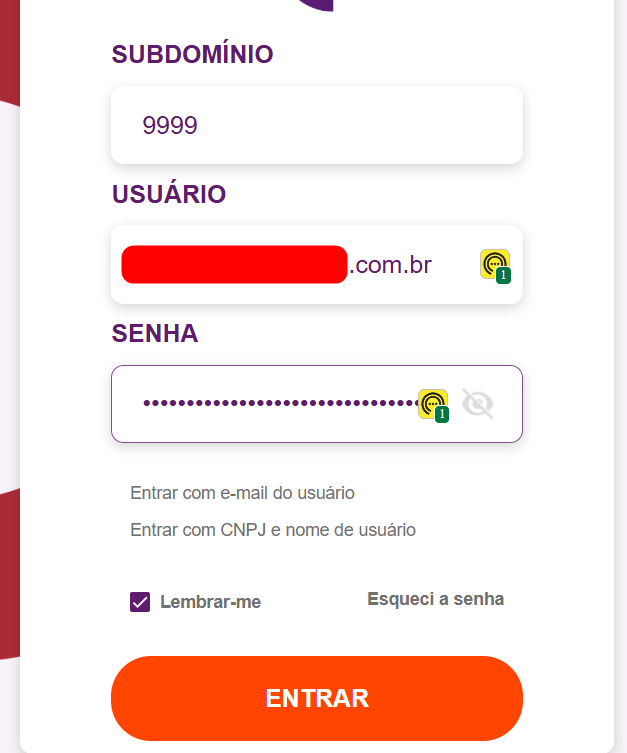Log in with the ENTRAR button

(317, 698)
